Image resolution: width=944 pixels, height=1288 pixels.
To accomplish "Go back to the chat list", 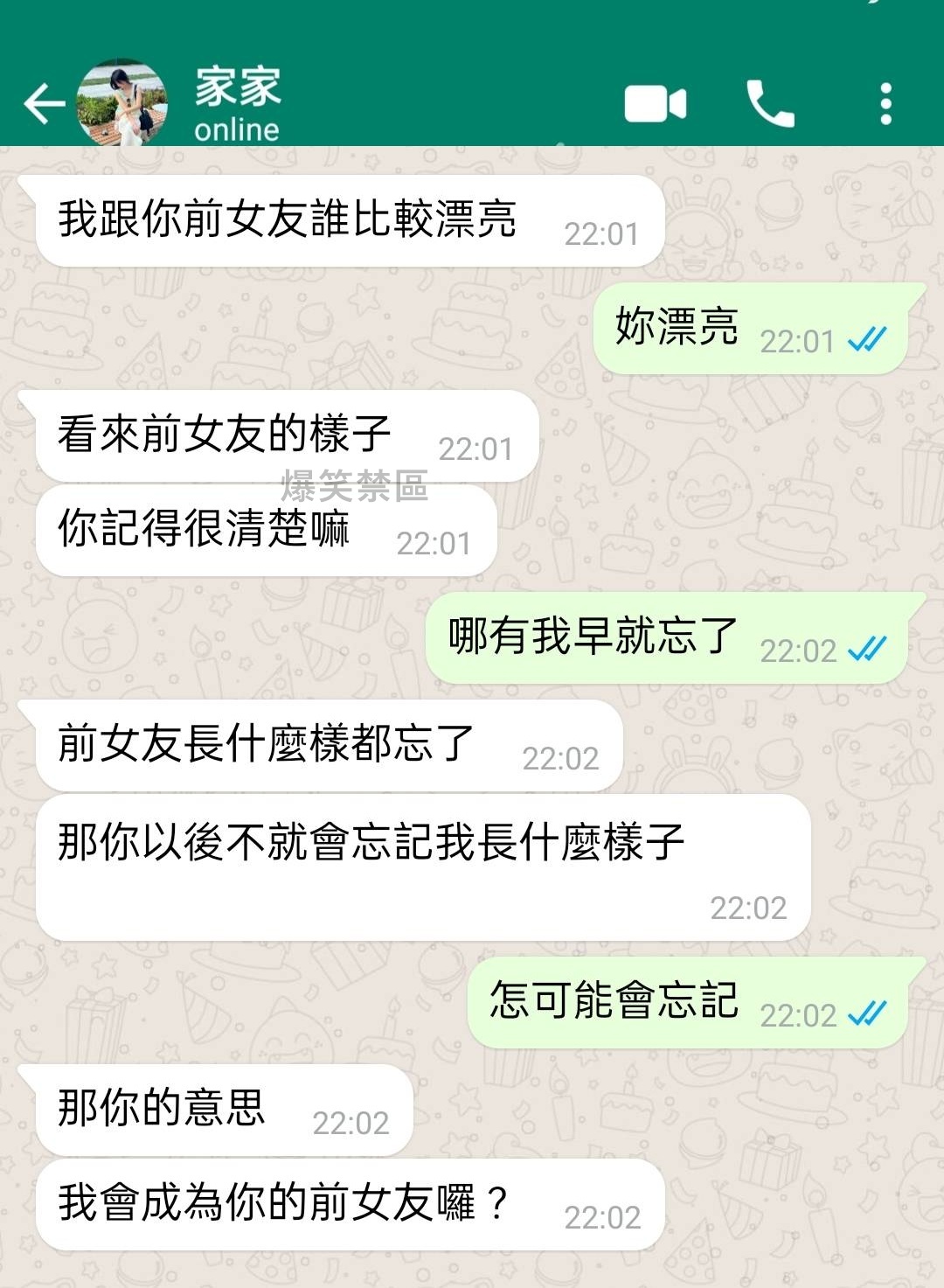I will (44, 104).
